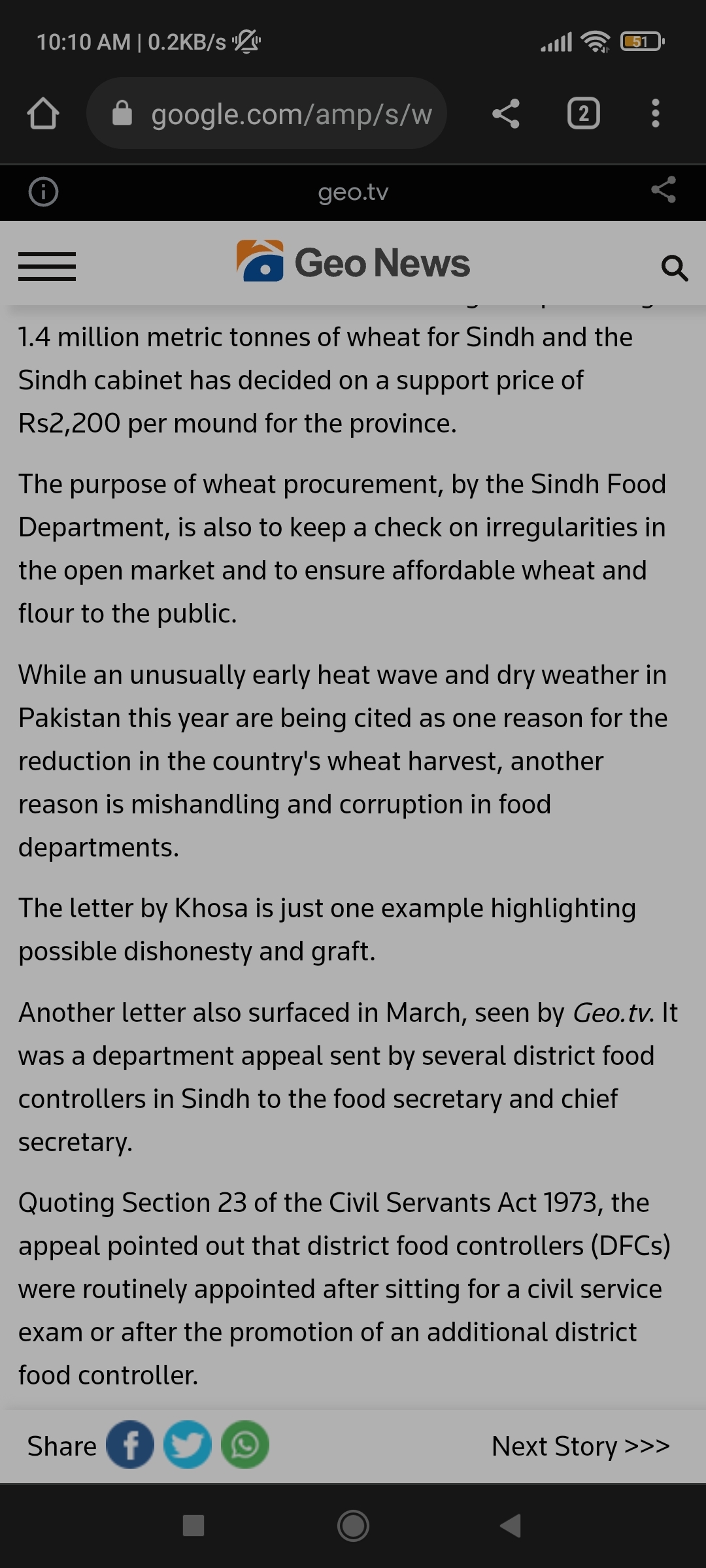This screenshot has width=706, height=1568.
Task: Share the article on Twitter
Action: pos(188,1445)
